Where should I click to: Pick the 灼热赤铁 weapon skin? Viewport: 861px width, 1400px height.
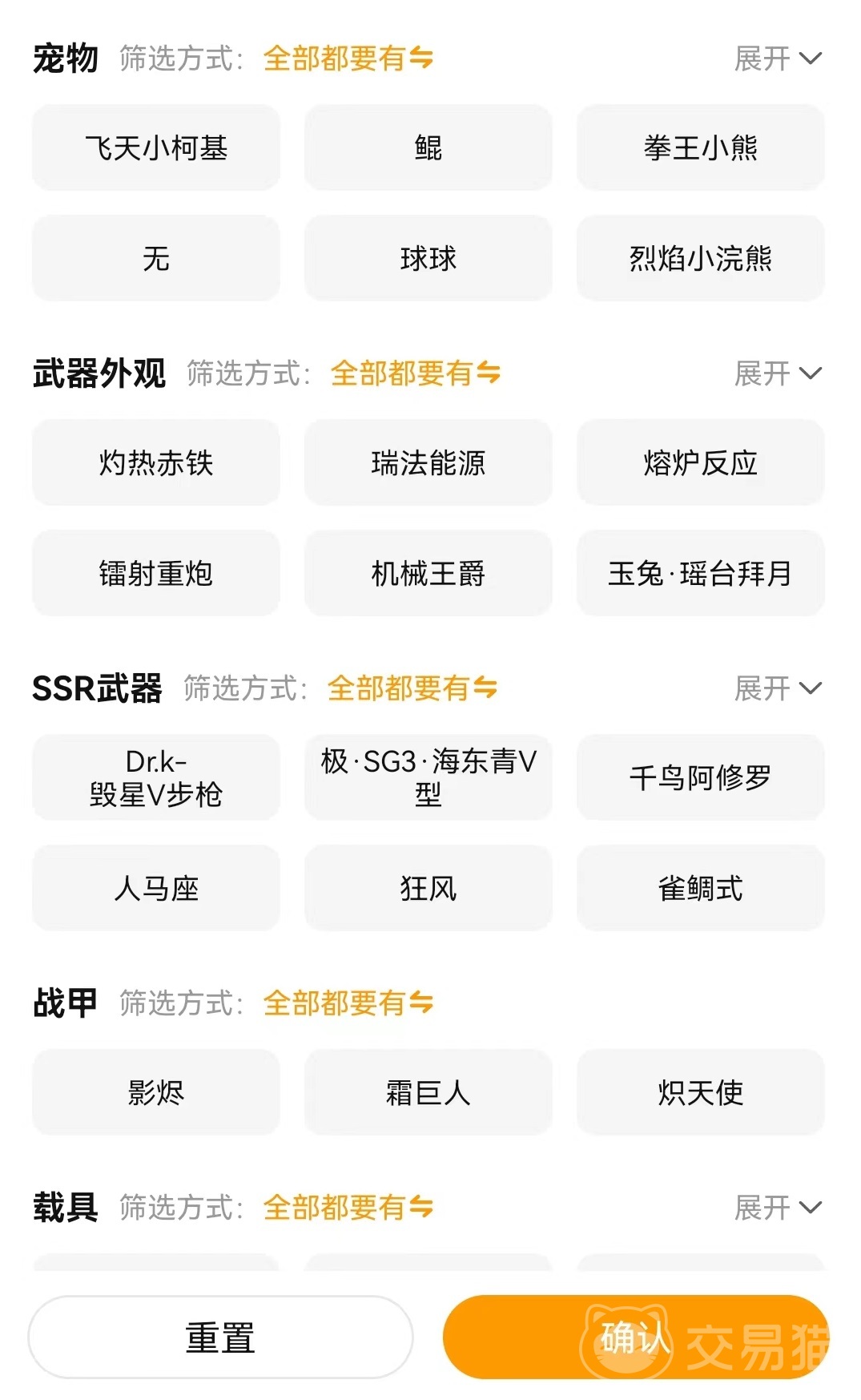[156, 462]
